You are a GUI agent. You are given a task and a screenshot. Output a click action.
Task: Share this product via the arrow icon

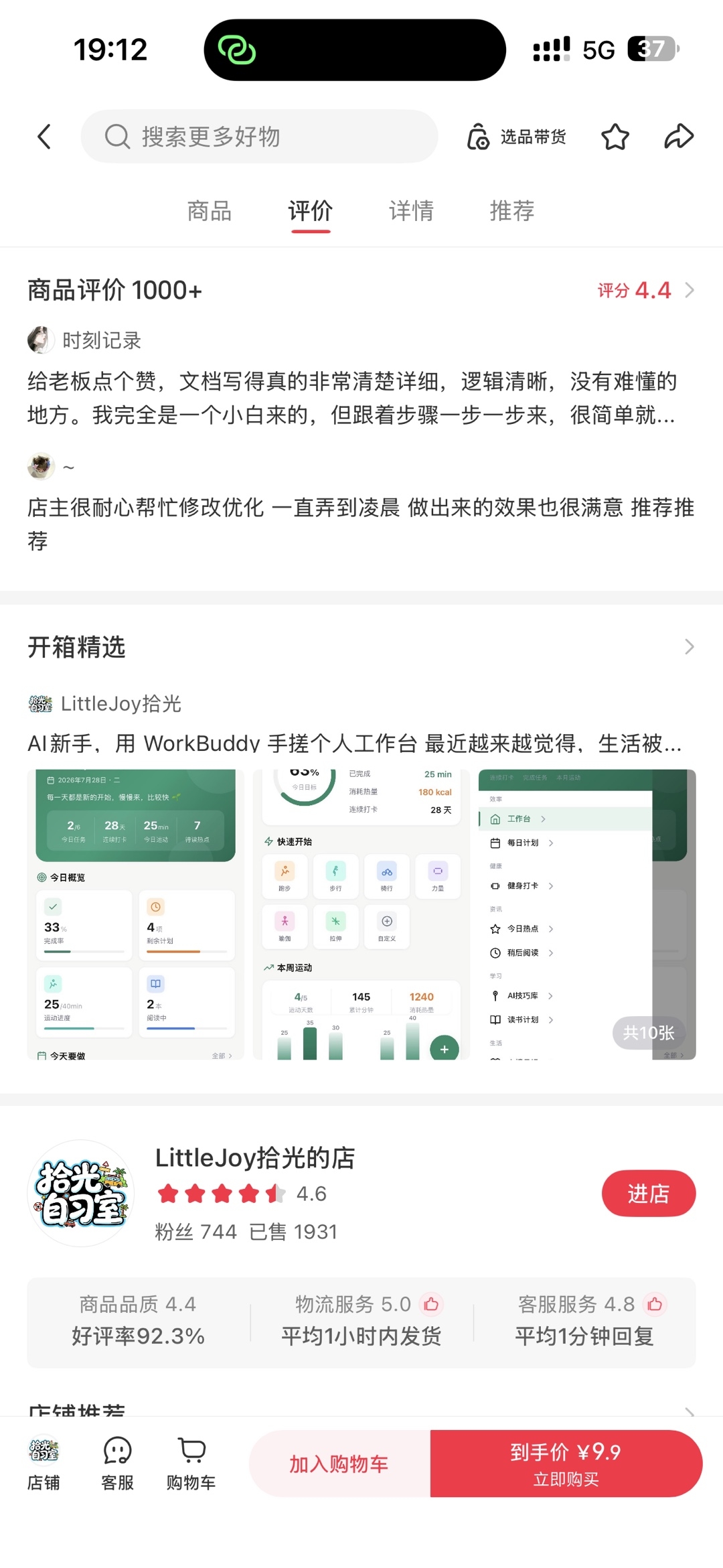(679, 137)
